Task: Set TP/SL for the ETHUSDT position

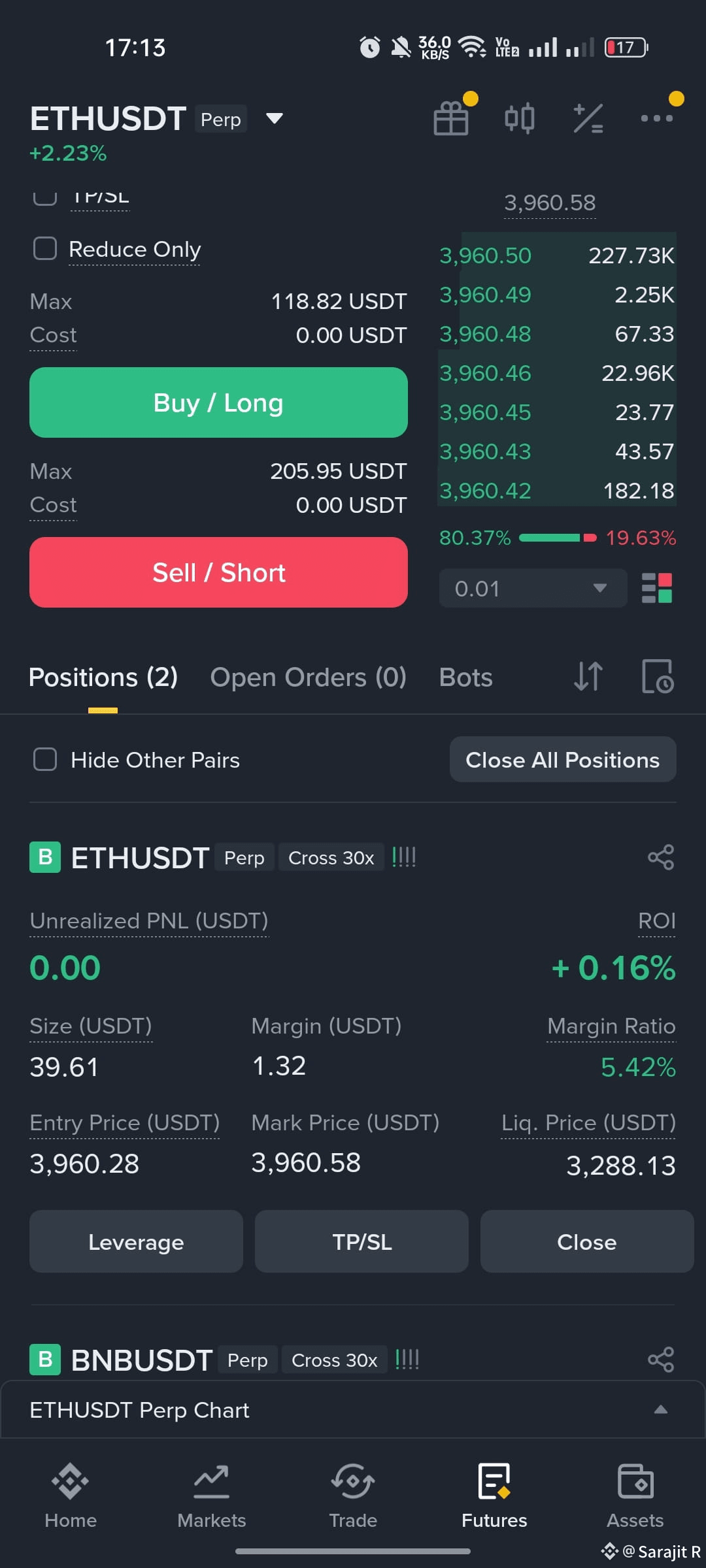Action: point(361,1241)
